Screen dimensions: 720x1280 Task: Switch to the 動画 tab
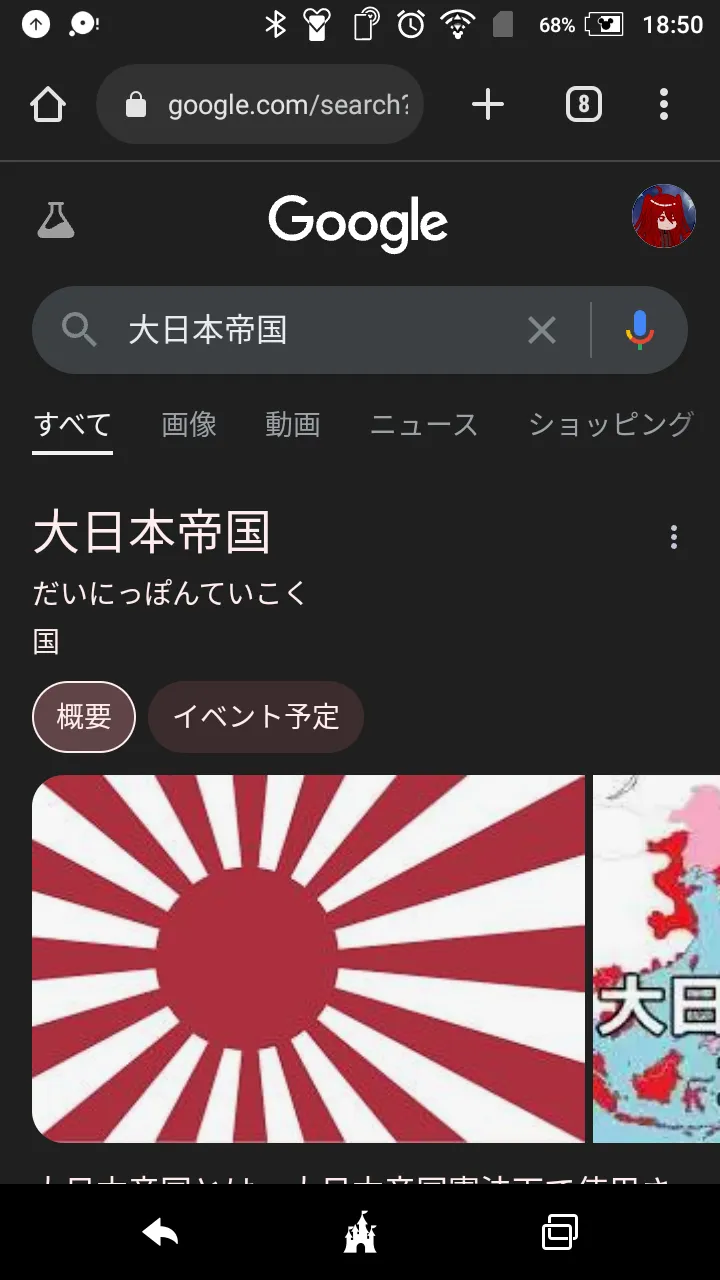[292, 424]
